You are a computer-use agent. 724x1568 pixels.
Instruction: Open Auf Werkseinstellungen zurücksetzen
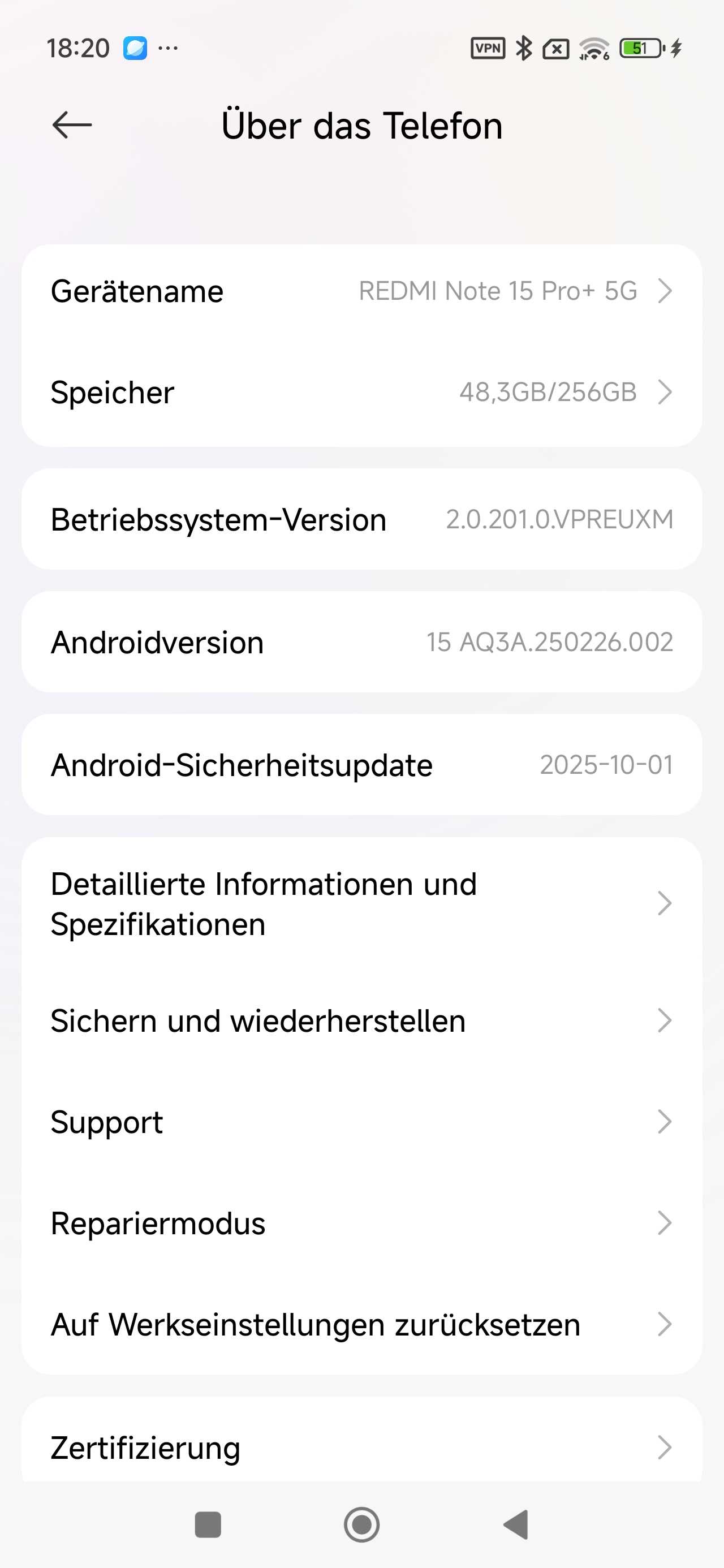pos(361,1325)
